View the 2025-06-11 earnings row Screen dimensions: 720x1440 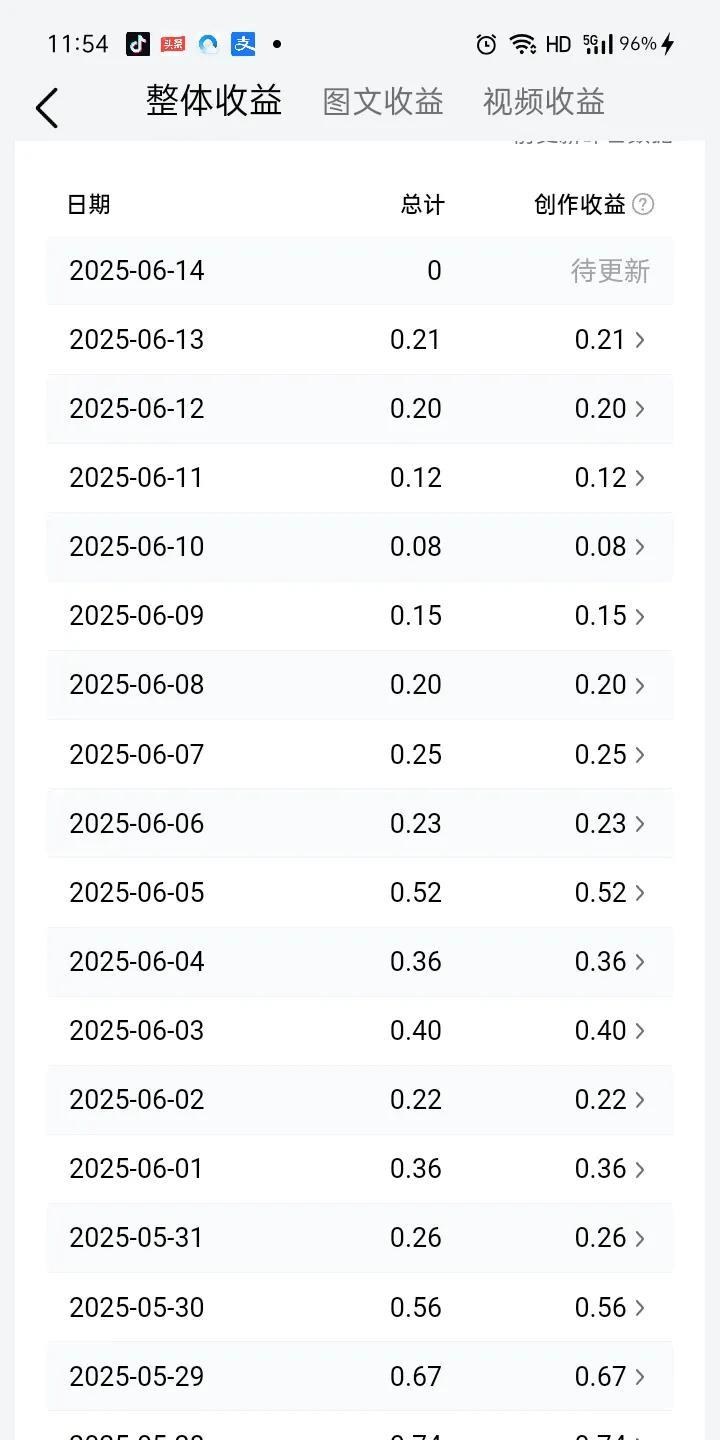pyautogui.click(x=360, y=478)
